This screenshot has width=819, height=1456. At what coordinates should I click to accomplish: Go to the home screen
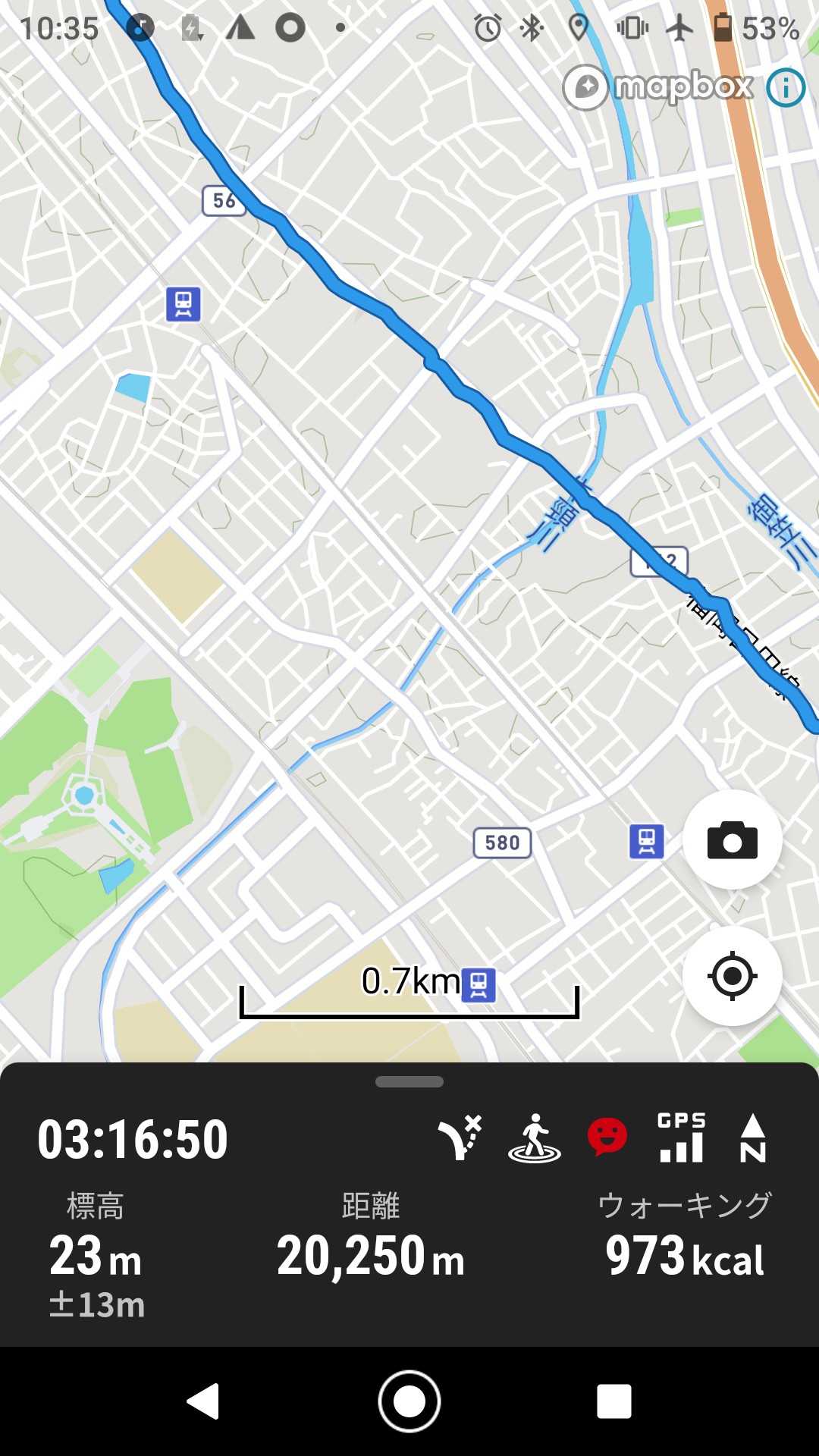coord(409,1401)
